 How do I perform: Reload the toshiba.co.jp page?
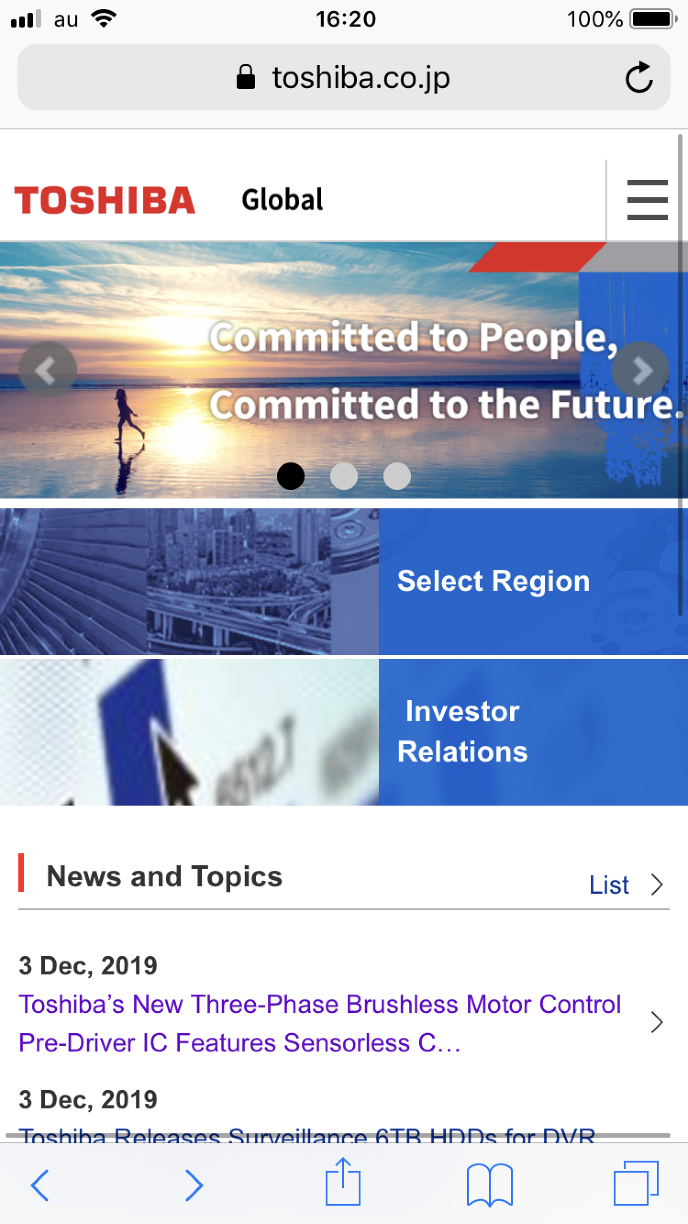click(639, 78)
